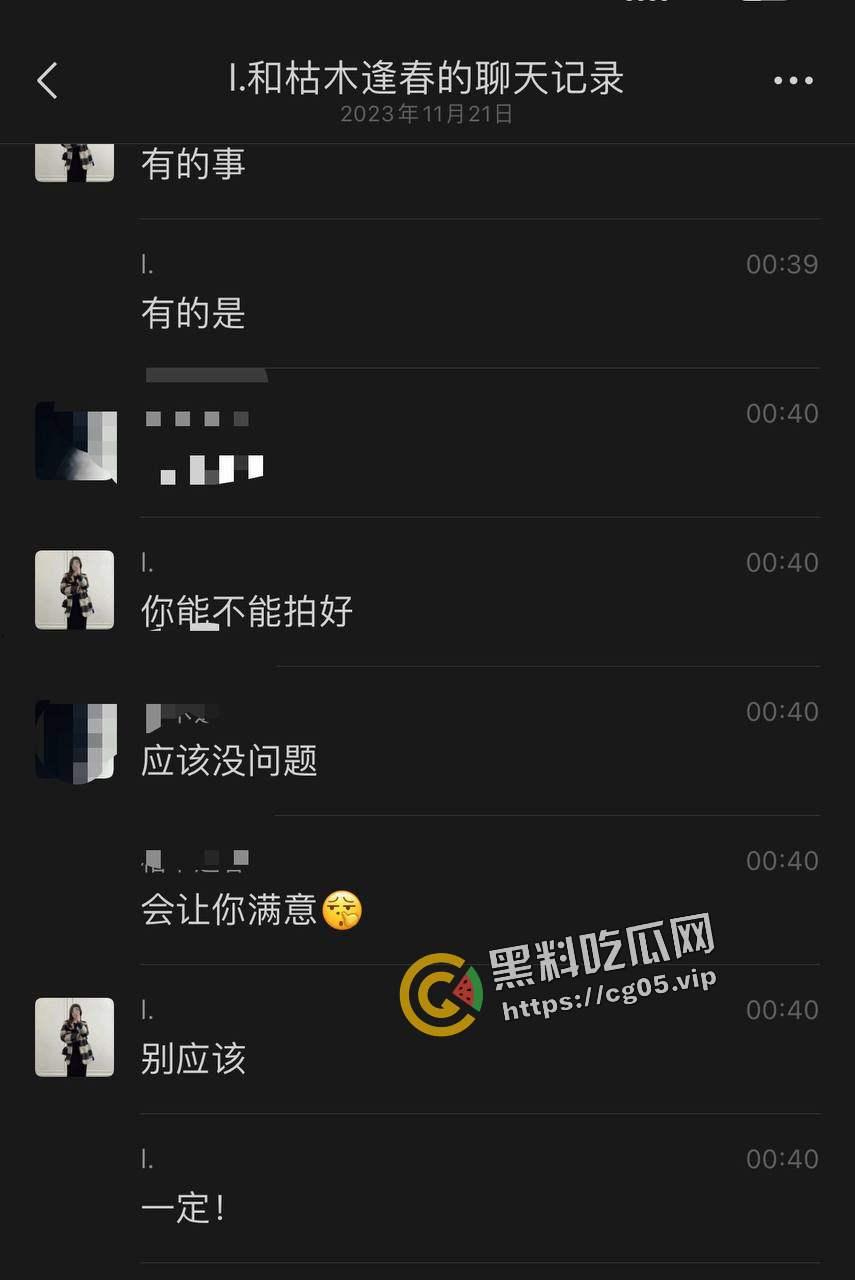
Task: Tap the partially visible avatar at top left
Action: (74, 160)
